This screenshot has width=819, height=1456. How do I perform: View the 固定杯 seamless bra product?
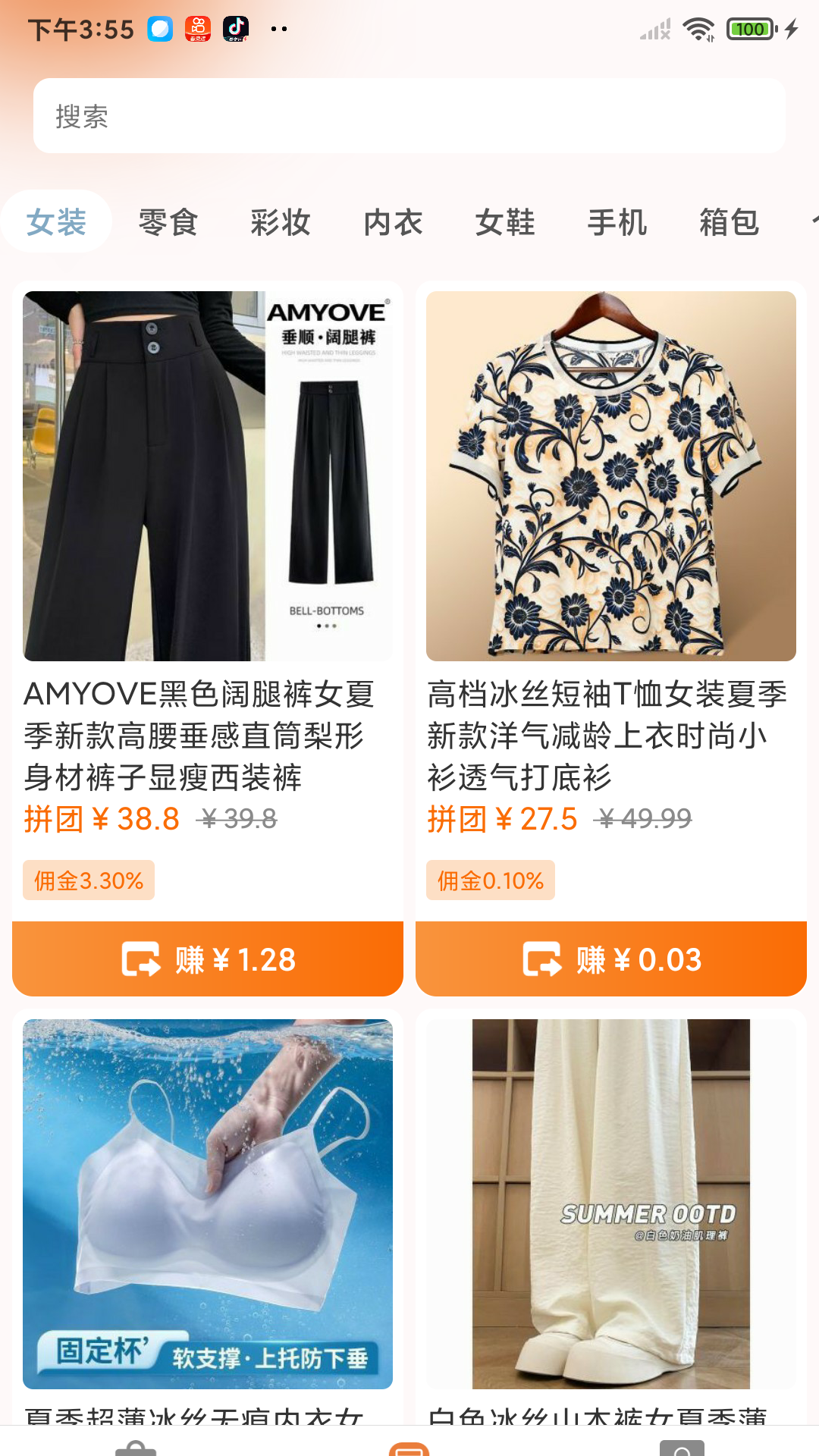(208, 1204)
